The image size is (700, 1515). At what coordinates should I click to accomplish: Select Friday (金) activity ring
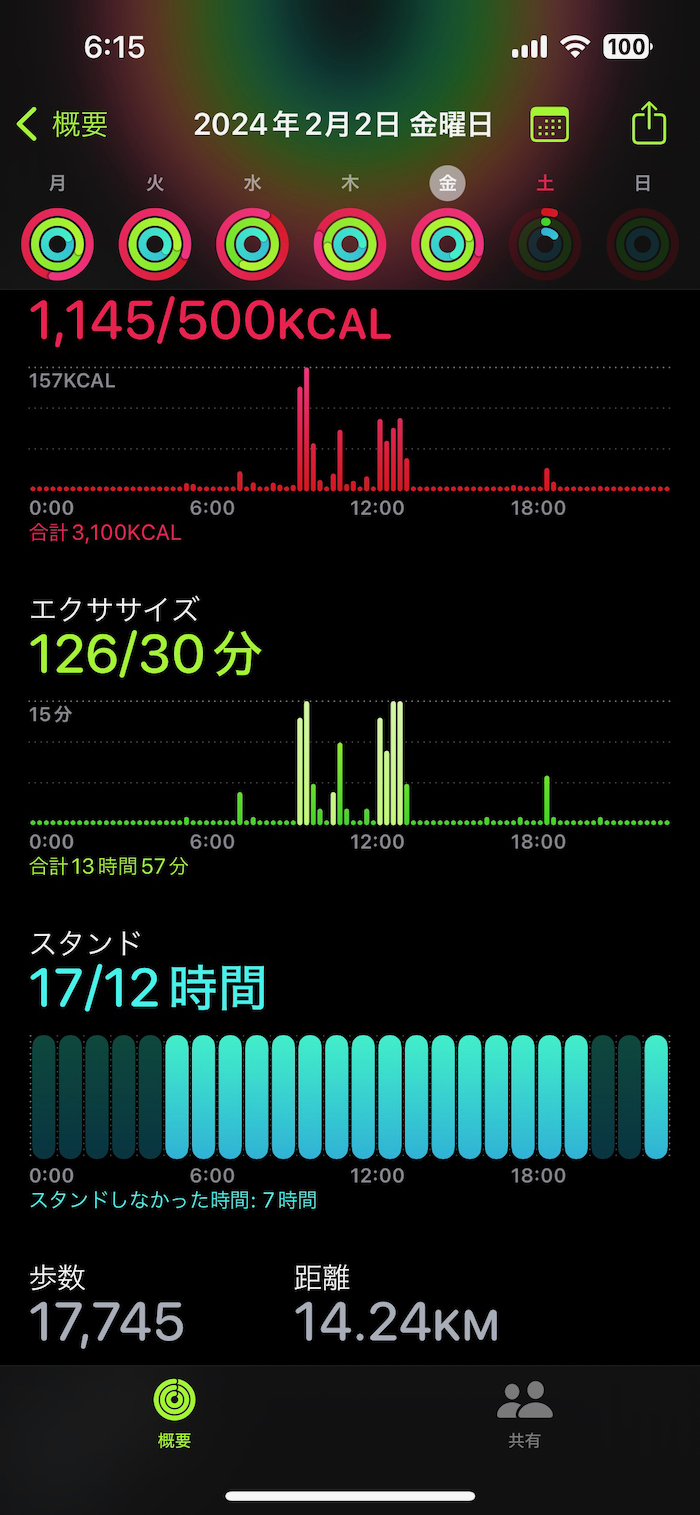447,244
